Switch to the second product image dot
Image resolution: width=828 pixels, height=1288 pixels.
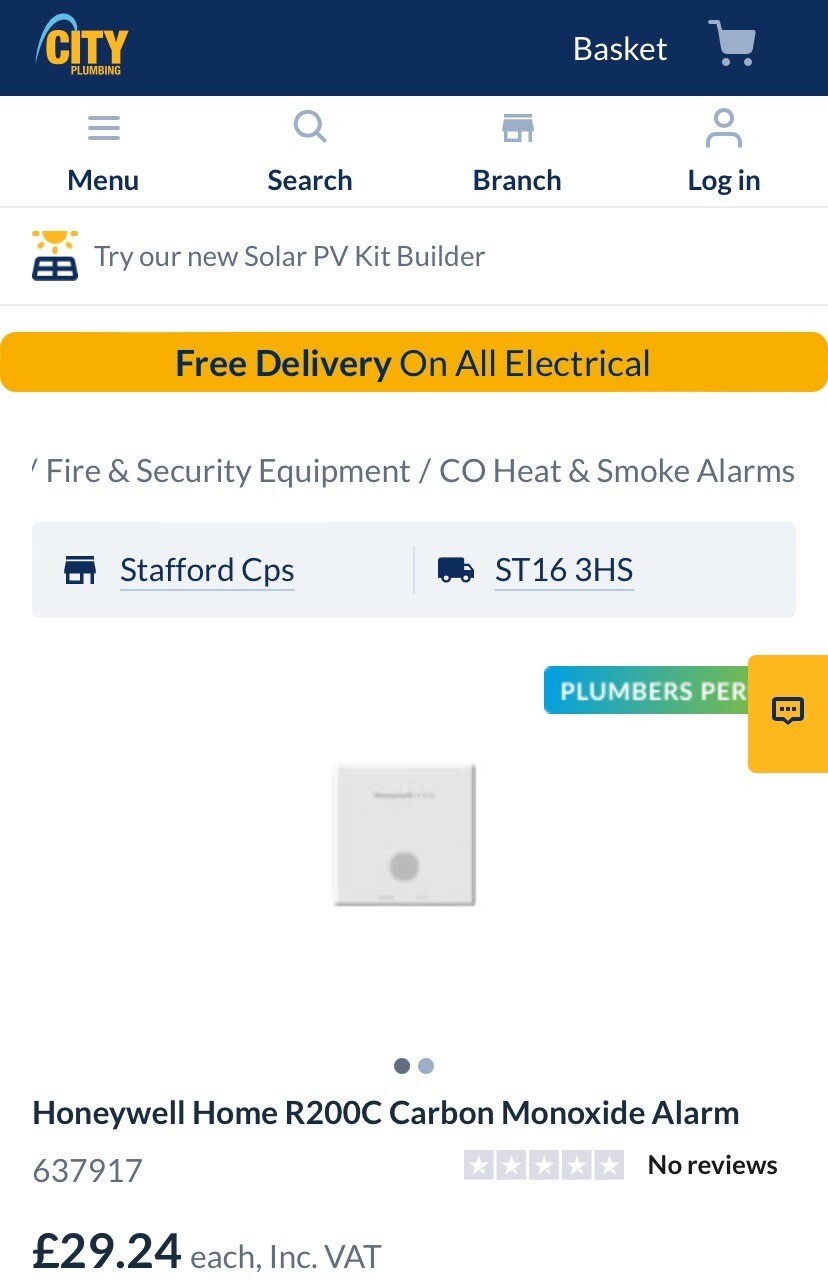tap(426, 1066)
